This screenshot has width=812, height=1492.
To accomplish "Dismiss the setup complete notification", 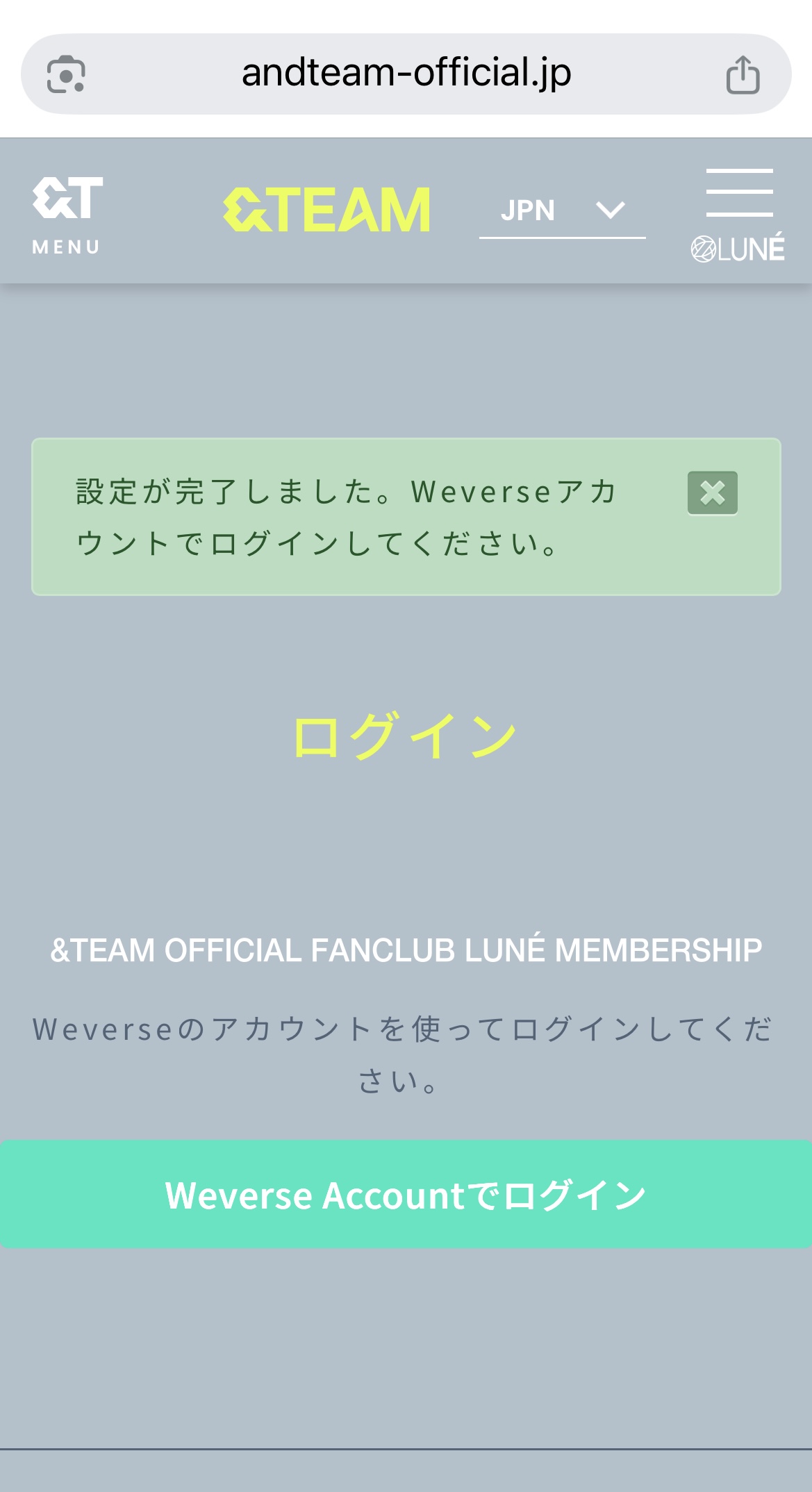I will (712, 493).
